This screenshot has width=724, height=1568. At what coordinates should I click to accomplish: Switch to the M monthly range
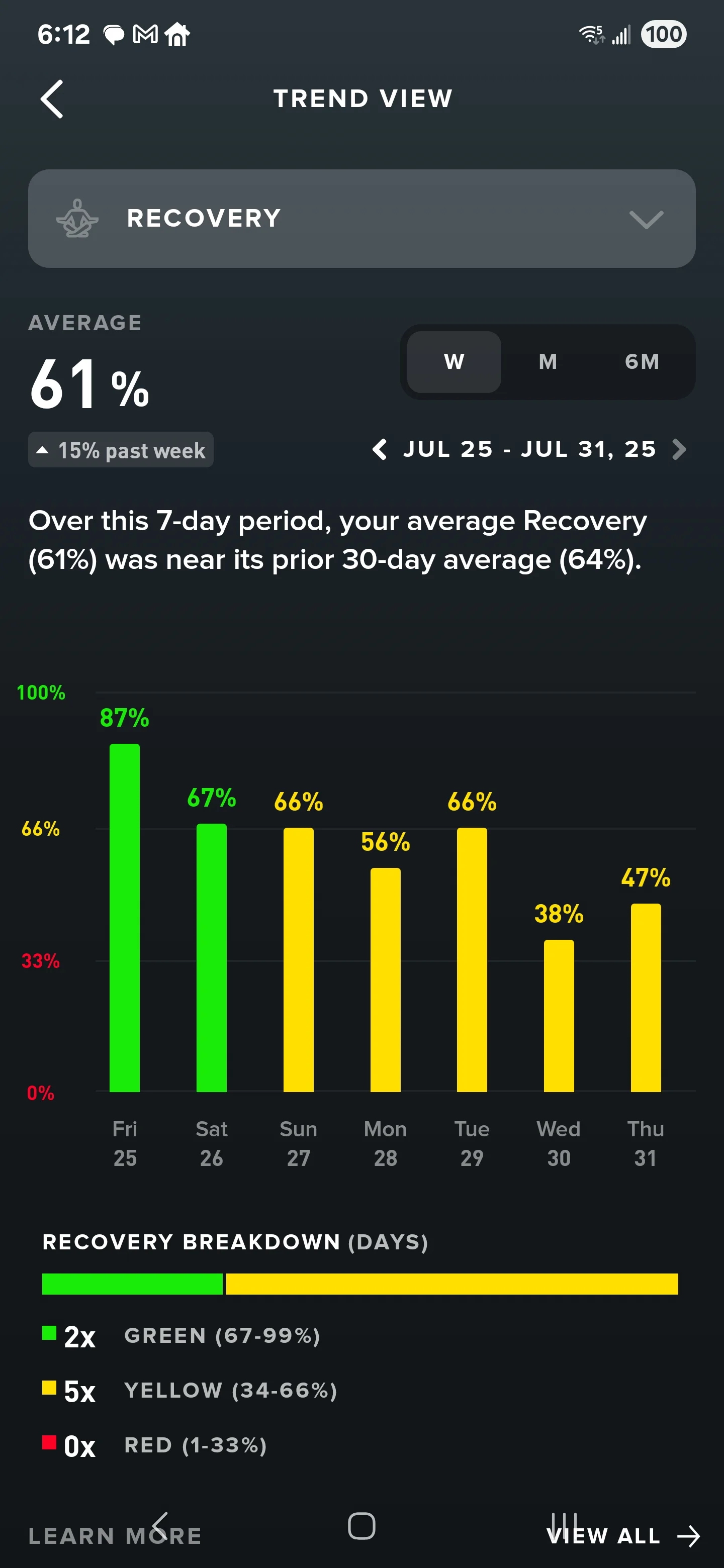click(548, 361)
